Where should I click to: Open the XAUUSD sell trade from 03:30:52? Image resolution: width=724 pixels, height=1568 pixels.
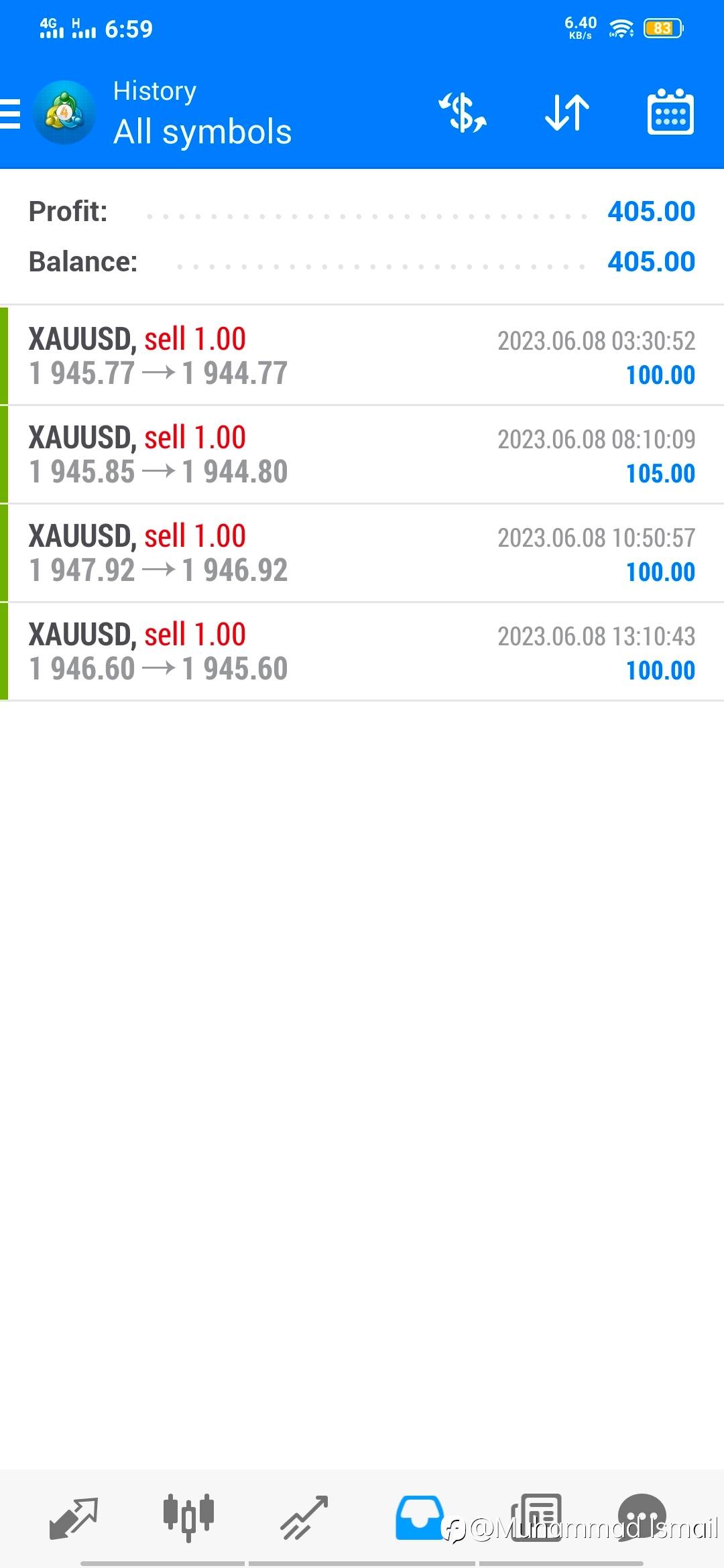click(362, 356)
